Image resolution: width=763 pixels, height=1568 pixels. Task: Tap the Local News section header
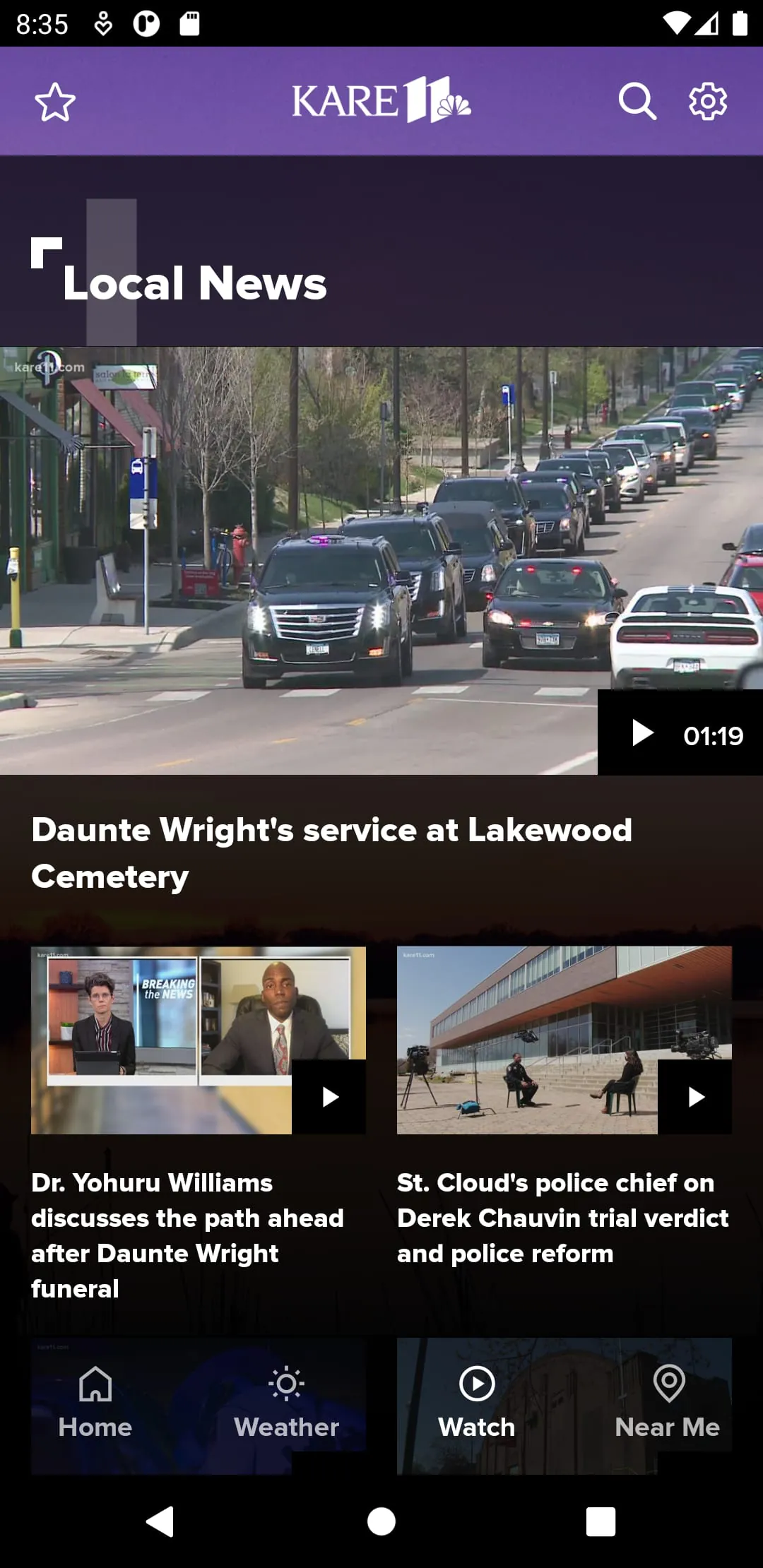click(x=194, y=283)
